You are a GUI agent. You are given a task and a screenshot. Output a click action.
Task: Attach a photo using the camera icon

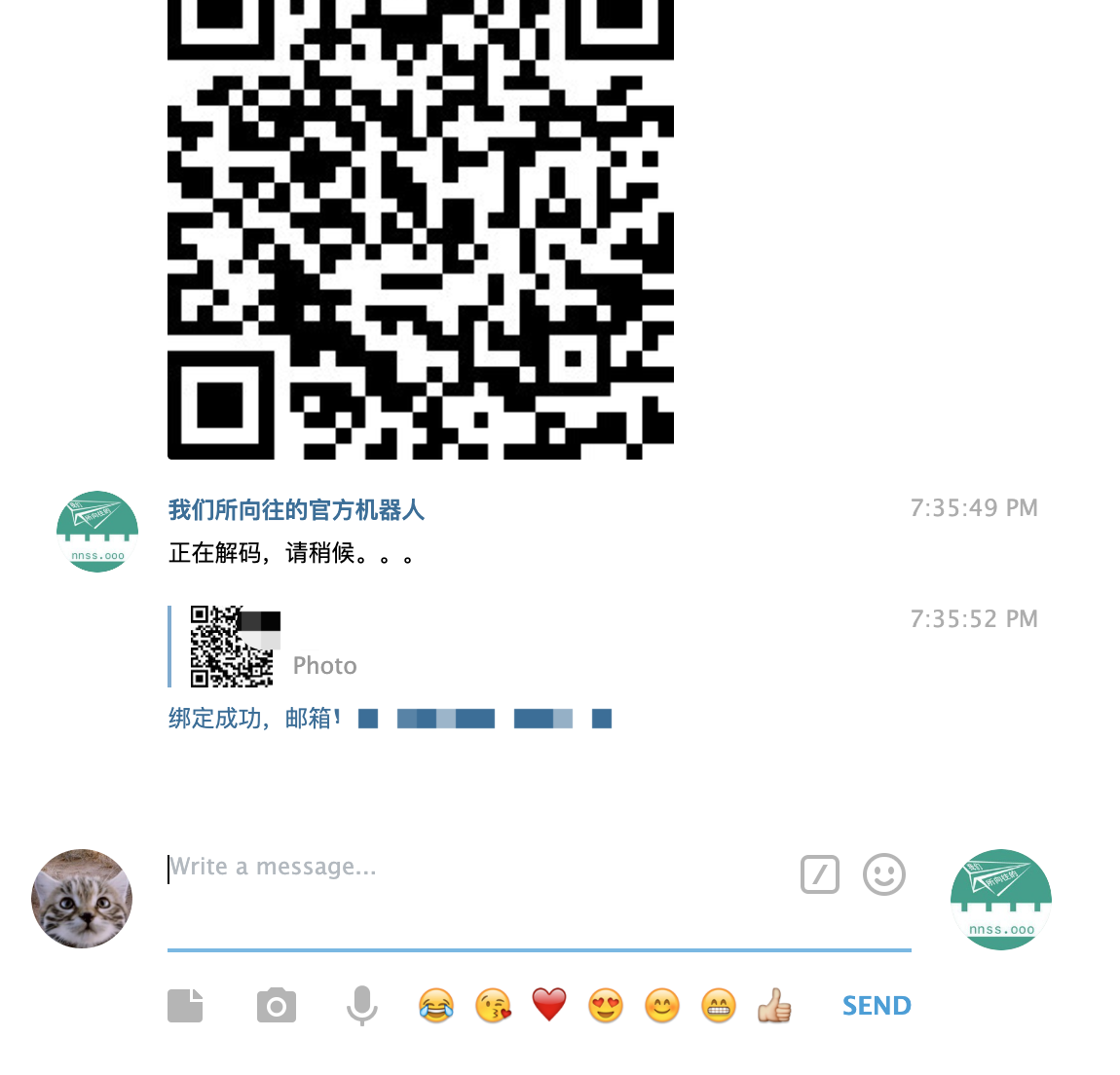click(x=277, y=1005)
